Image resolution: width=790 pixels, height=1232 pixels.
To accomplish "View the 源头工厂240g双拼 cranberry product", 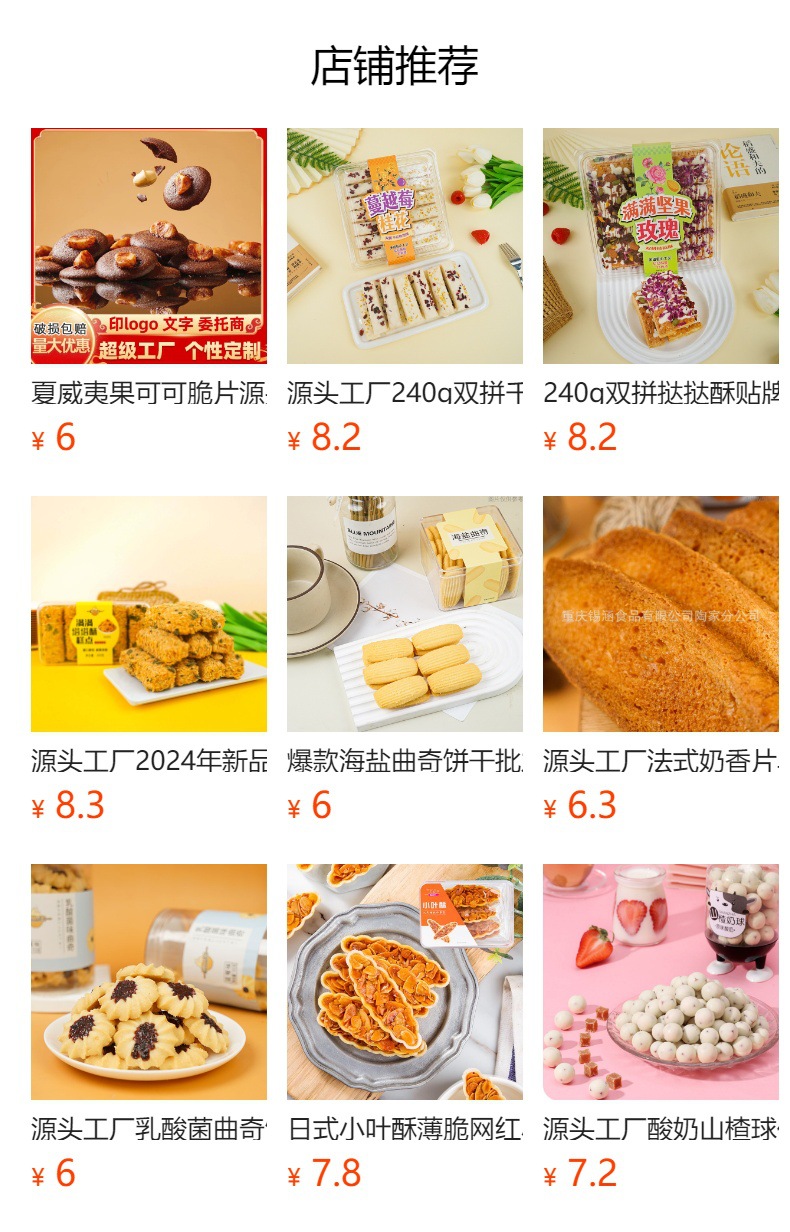I will point(404,246).
